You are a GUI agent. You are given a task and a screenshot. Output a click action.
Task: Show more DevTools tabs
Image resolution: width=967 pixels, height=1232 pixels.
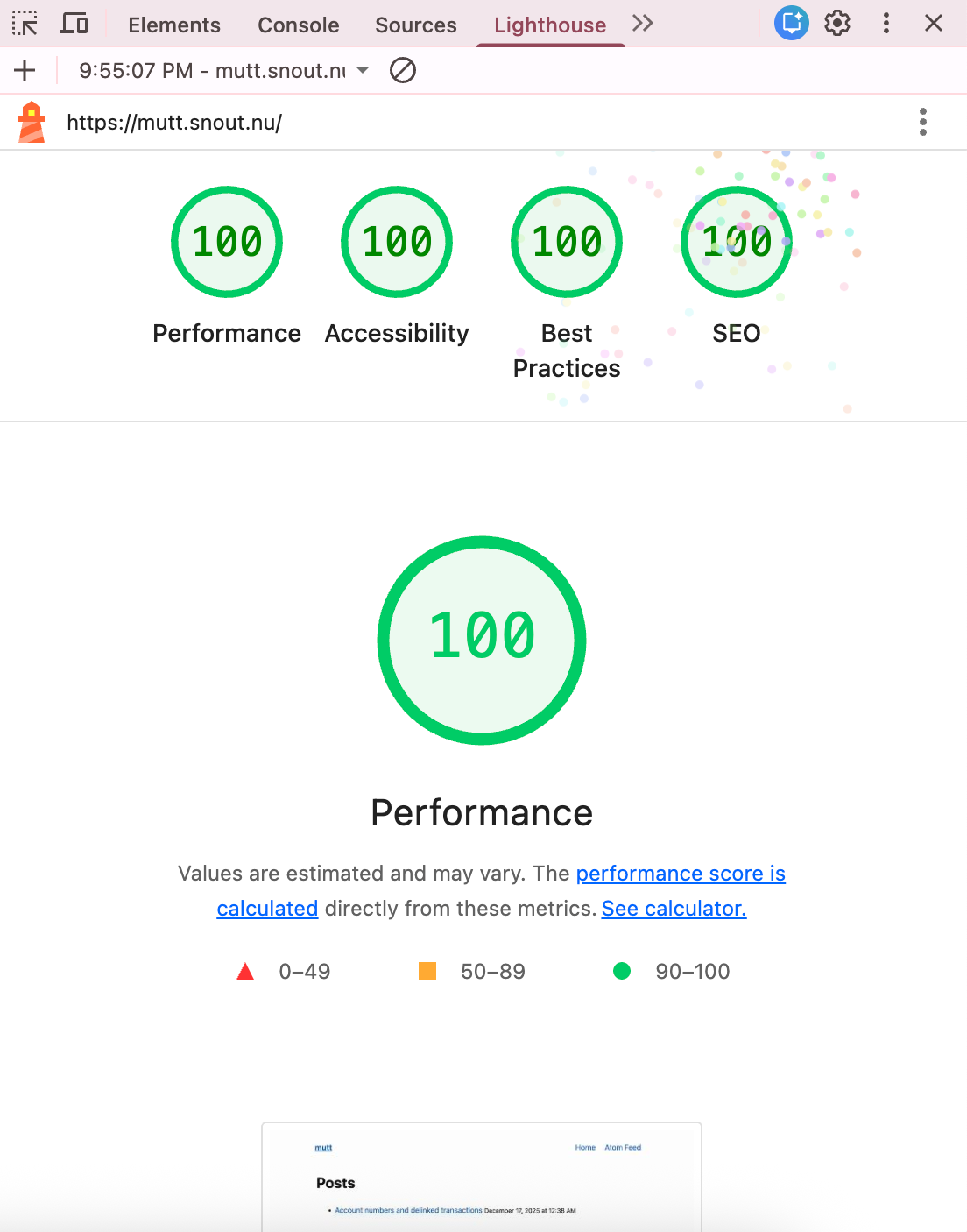pyautogui.click(x=643, y=24)
